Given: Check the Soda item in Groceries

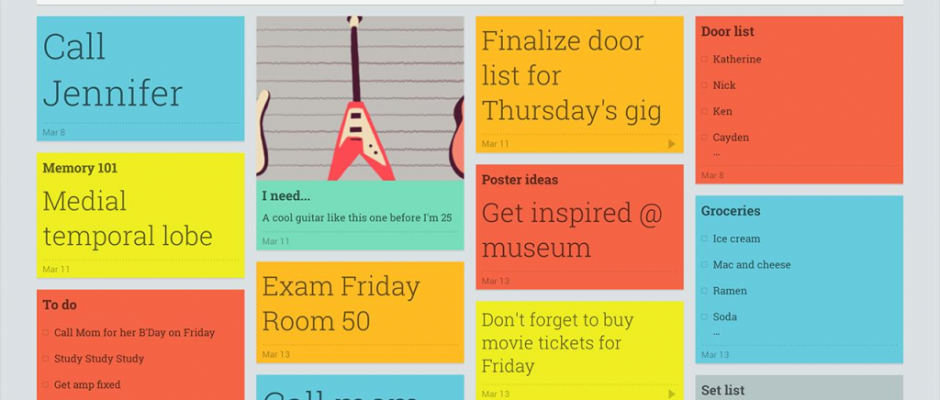Looking at the screenshot, I should pos(704,317).
